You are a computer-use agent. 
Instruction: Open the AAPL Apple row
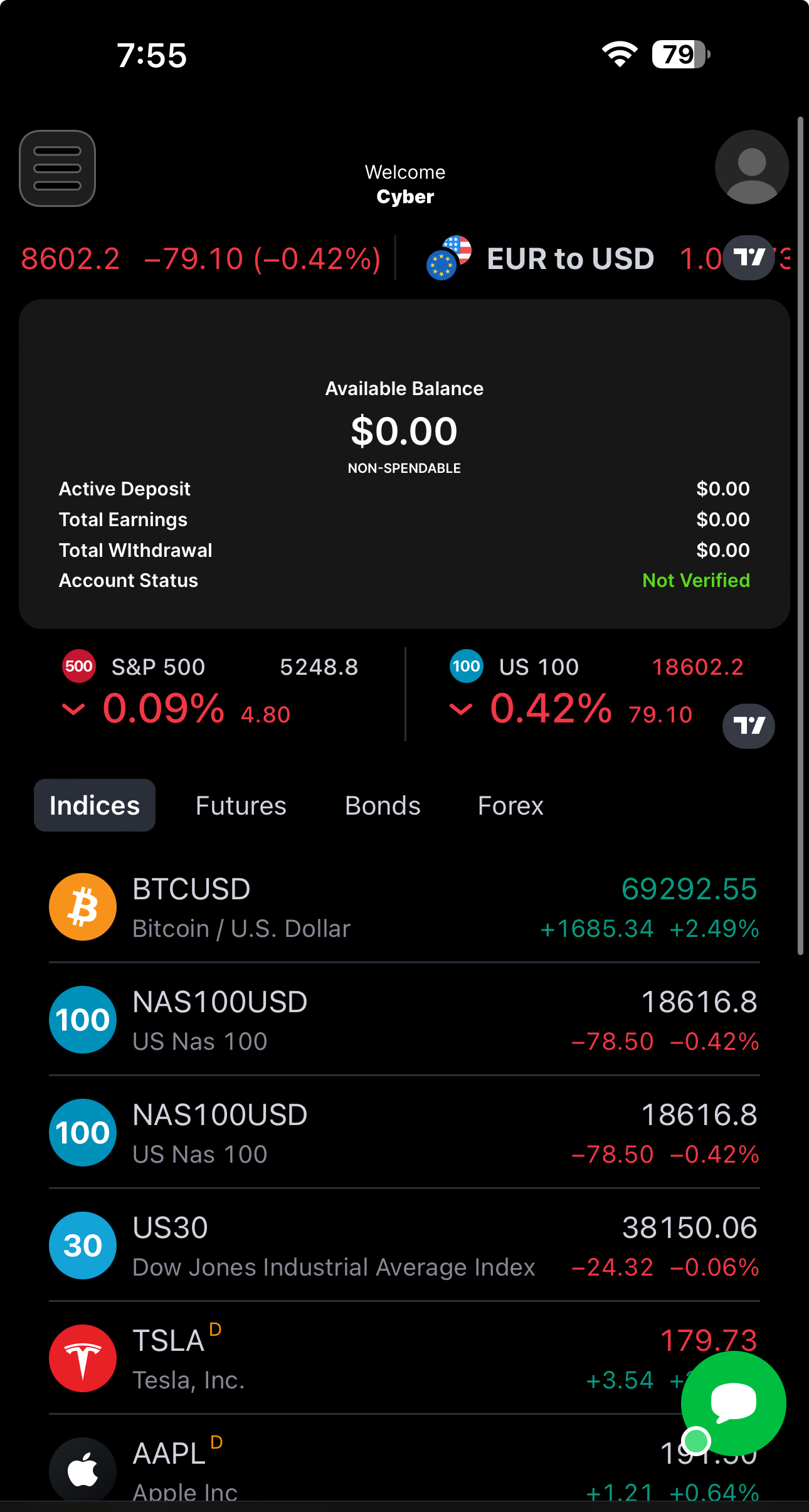[351, 1467]
